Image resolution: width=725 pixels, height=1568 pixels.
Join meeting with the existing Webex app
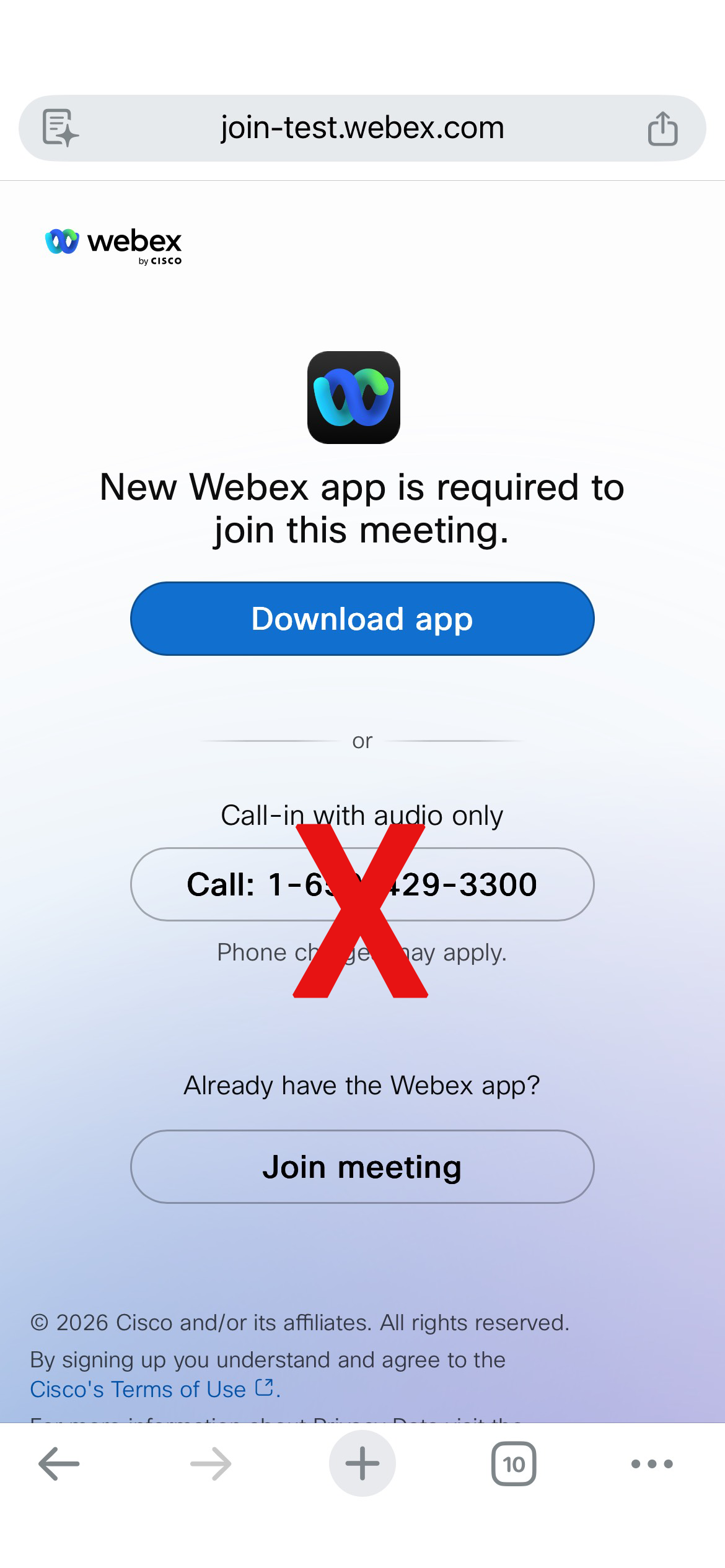point(362,1167)
